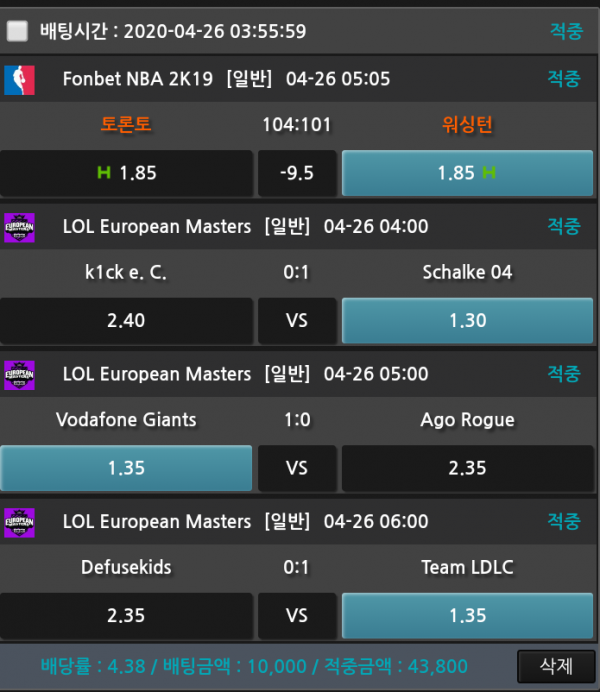Tick the checkbox next to 배팅시간

click(x=18, y=31)
